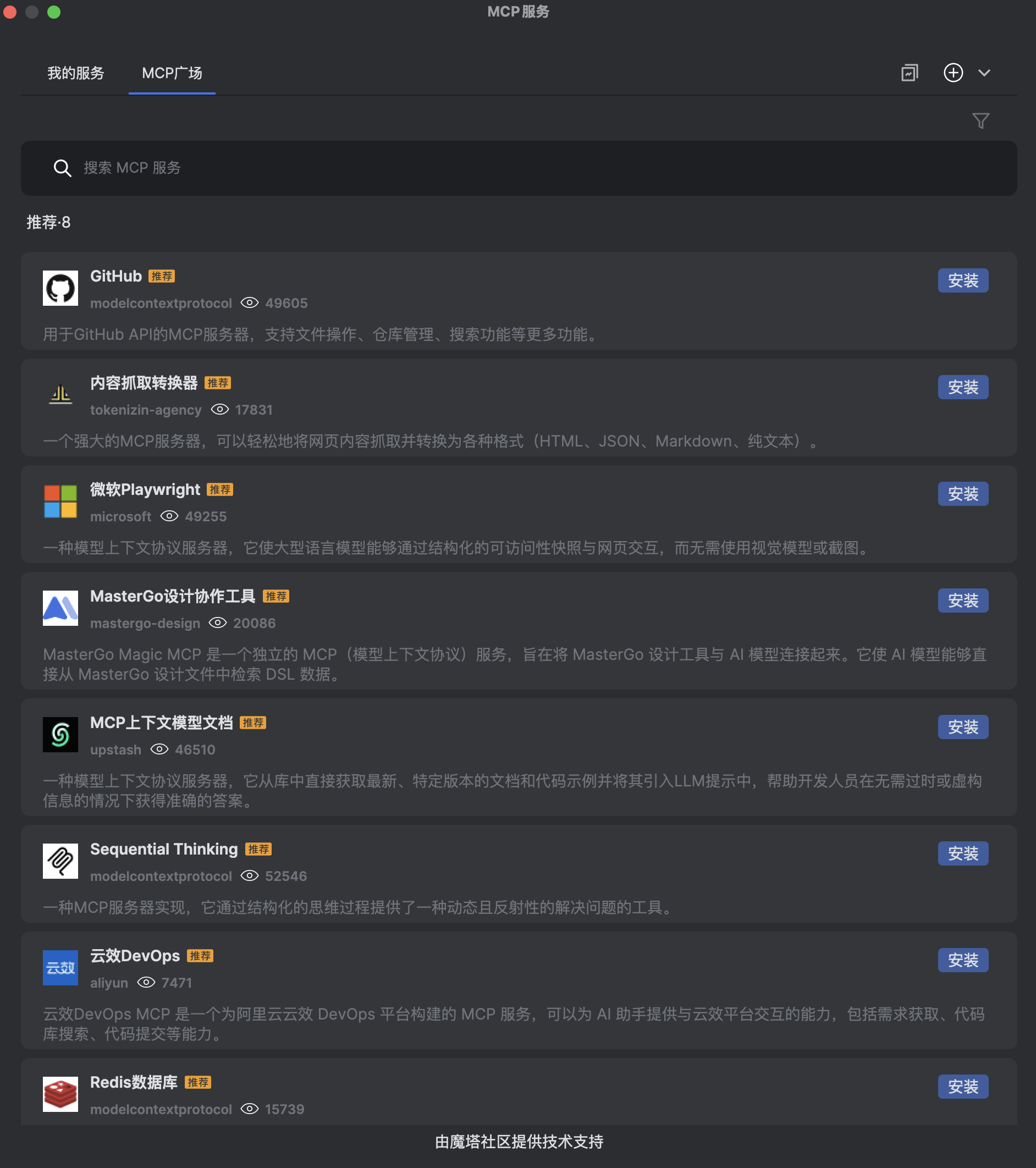1036x1168 pixels.
Task: Open the log window icon in toolbar
Action: [909, 73]
